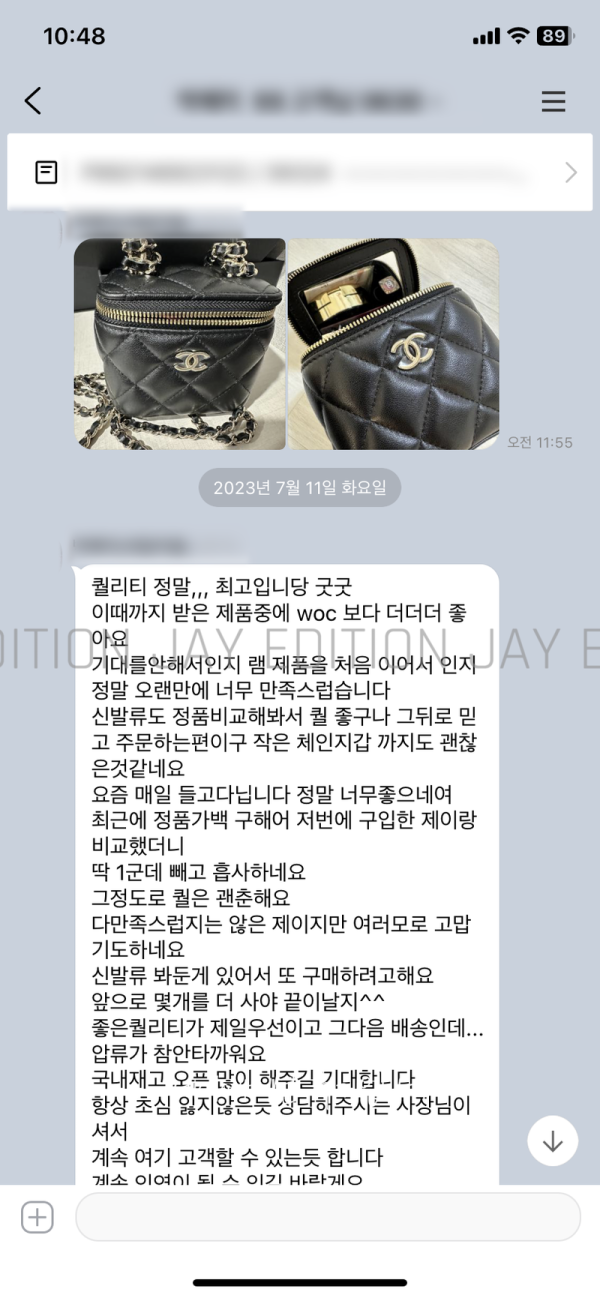View the open bag with mirror photo
This screenshot has height=1298, width=600.
pos(393,344)
